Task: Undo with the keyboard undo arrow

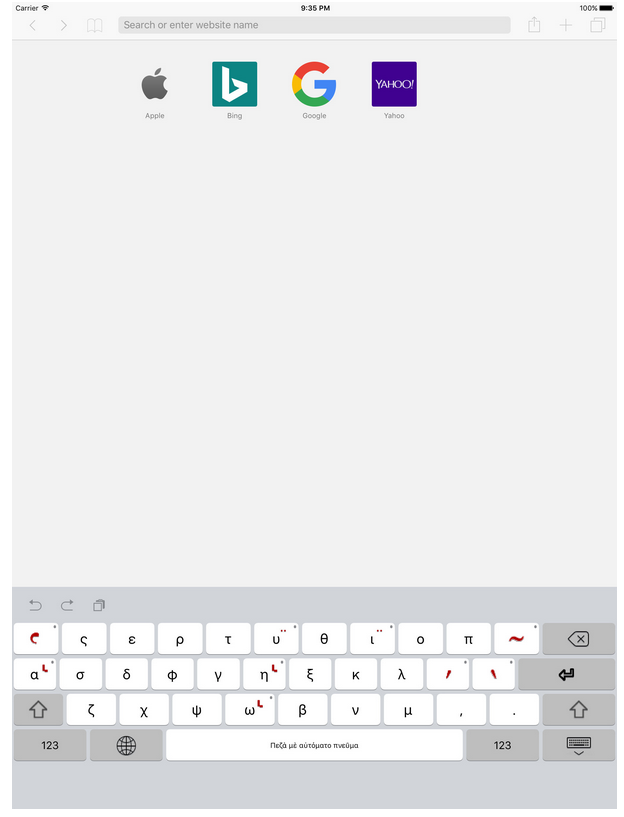Action: click(x=36, y=605)
